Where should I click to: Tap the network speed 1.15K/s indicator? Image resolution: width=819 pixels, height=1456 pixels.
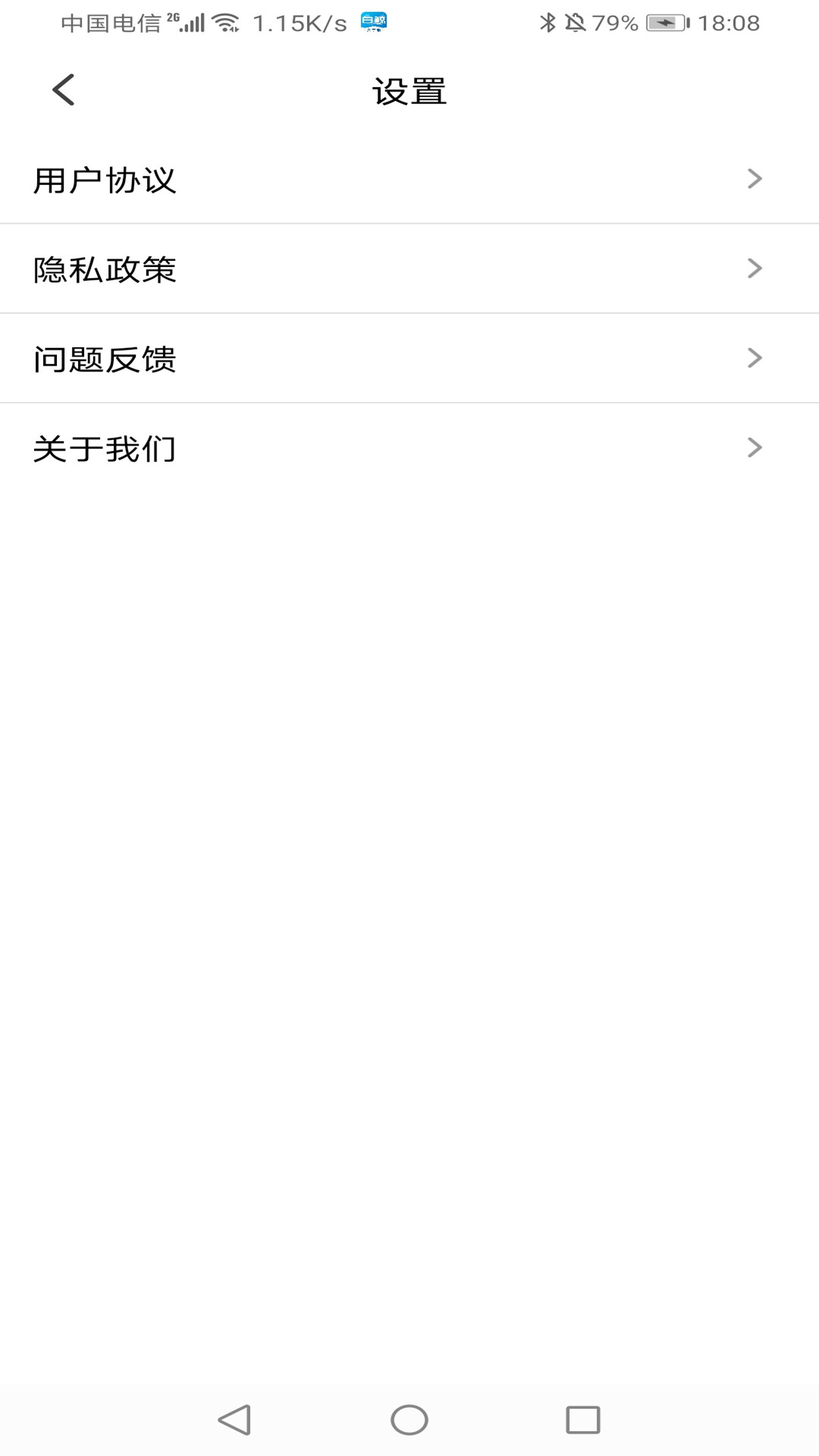coord(298,22)
